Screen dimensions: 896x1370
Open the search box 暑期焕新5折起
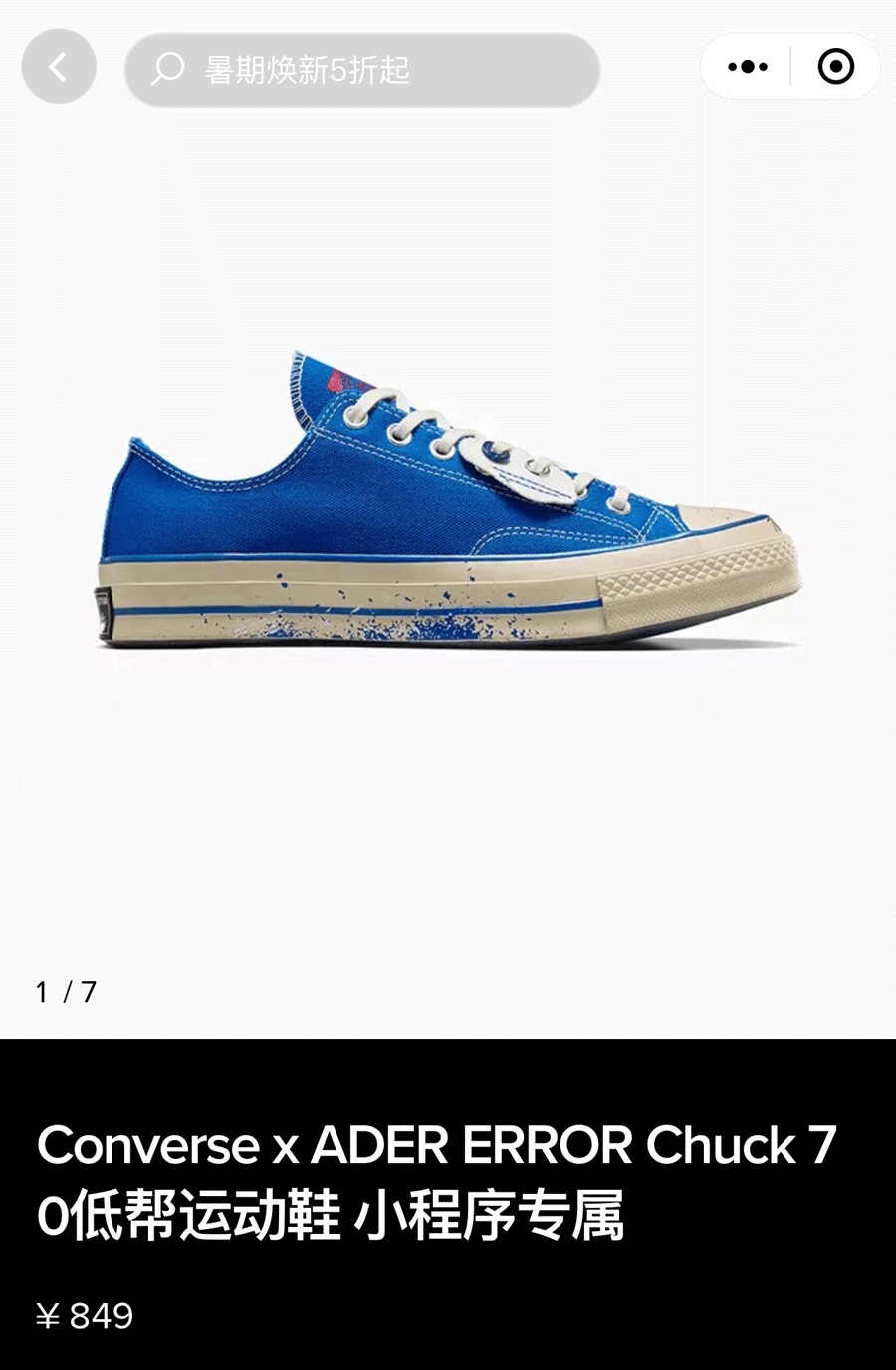(x=362, y=69)
